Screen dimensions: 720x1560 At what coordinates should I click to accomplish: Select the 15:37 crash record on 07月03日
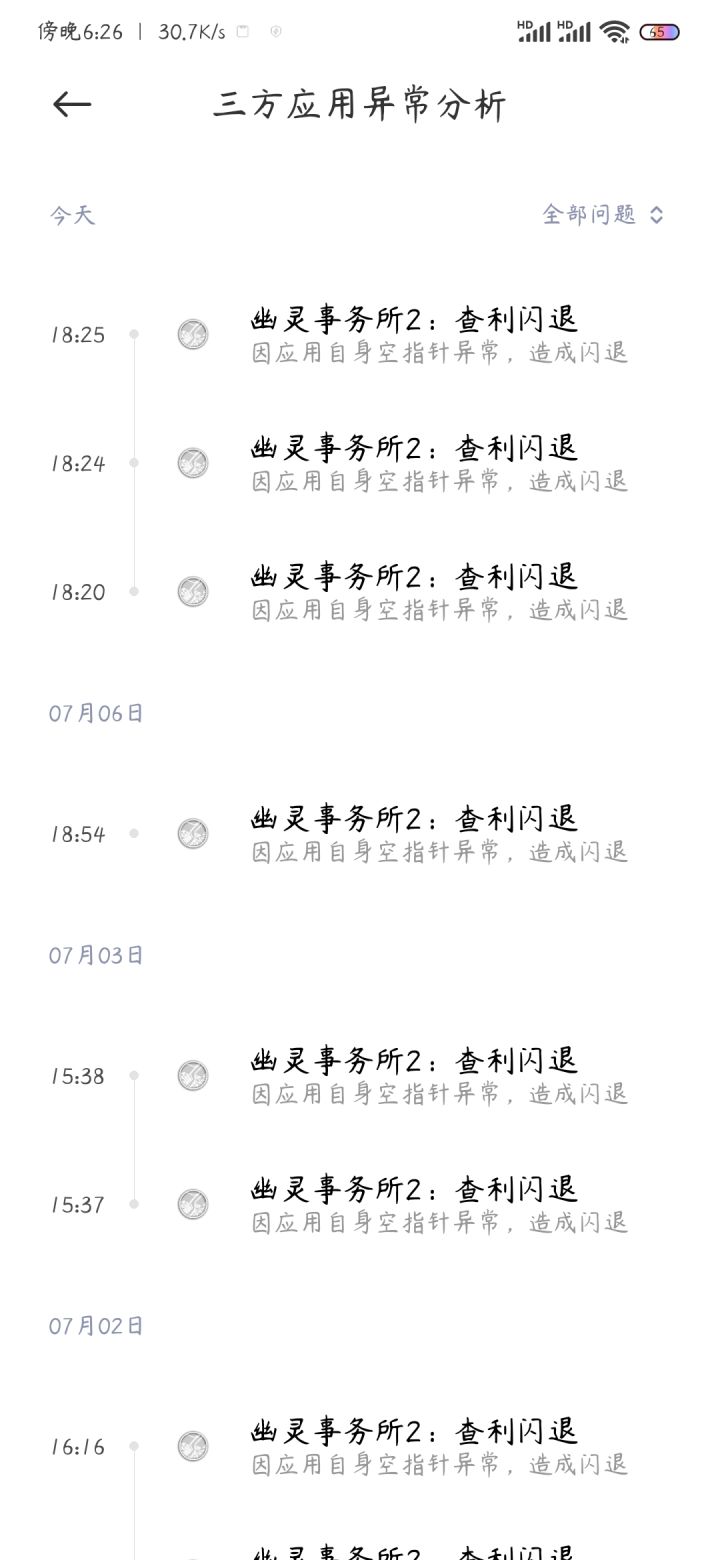pos(360,1205)
